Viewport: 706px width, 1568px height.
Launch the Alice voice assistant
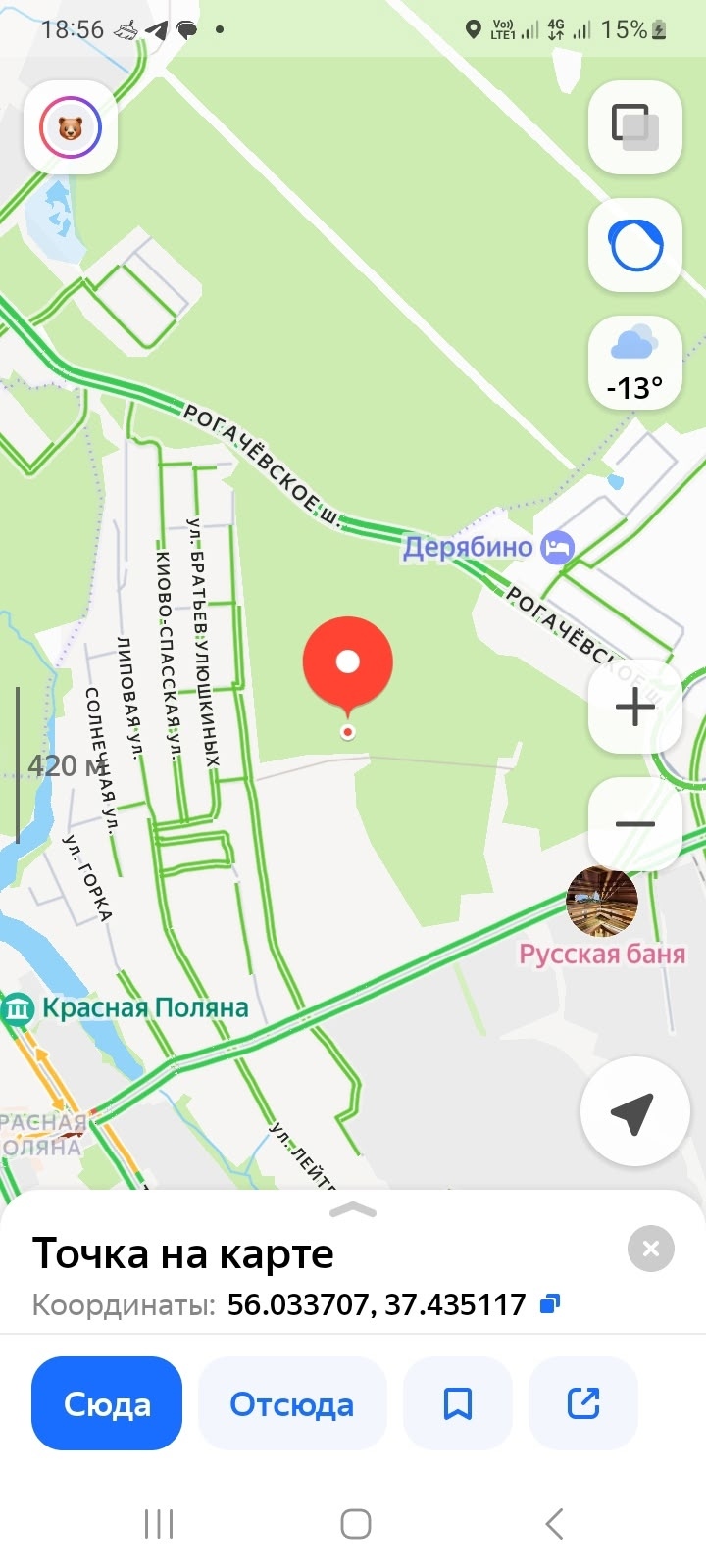tap(634, 245)
